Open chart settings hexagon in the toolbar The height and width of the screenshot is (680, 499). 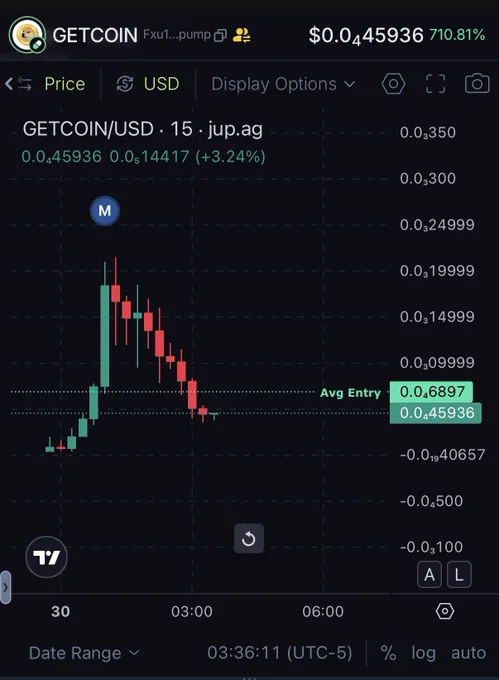[x=393, y=83]
